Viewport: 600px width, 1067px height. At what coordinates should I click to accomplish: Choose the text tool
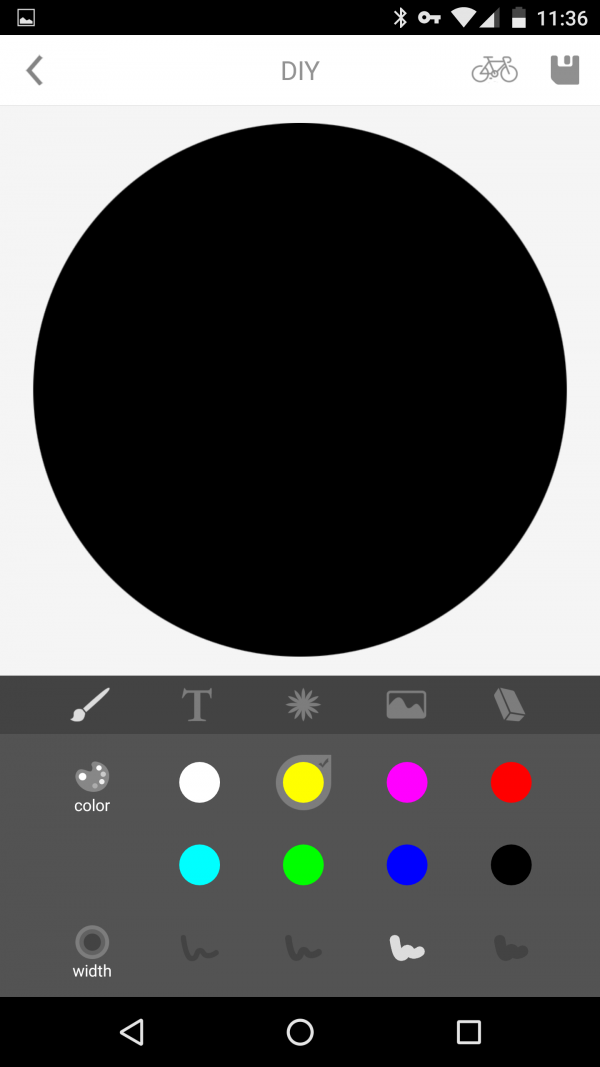coord(196,705)
